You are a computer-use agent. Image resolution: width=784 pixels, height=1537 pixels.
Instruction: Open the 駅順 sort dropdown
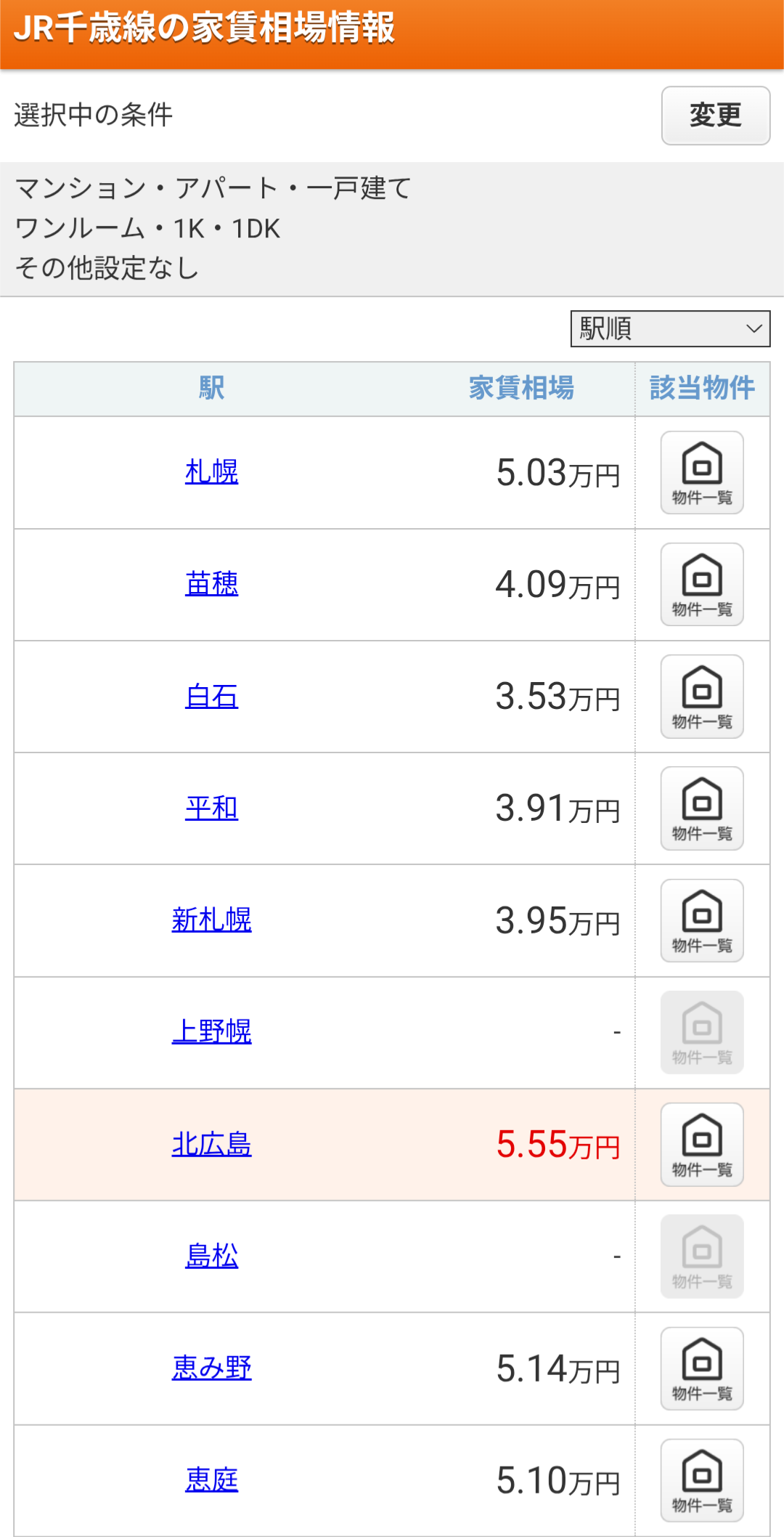pyautogui.click(x=669, y=329)
